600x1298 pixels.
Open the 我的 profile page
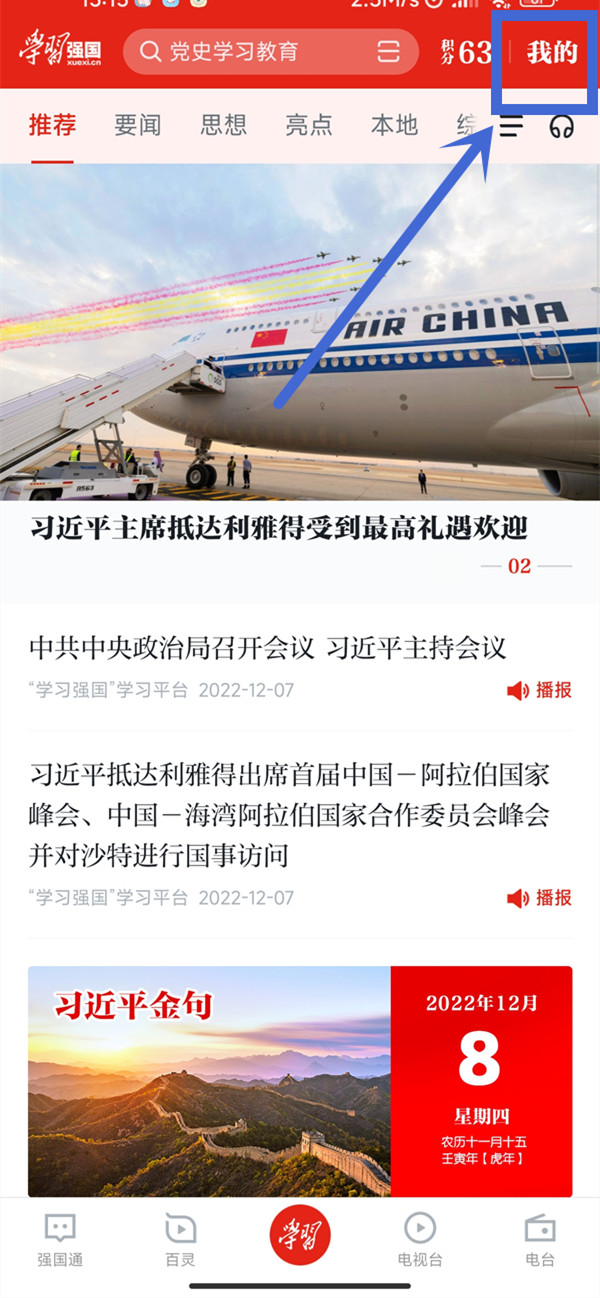pyautogui.click(x=551, y=52)
